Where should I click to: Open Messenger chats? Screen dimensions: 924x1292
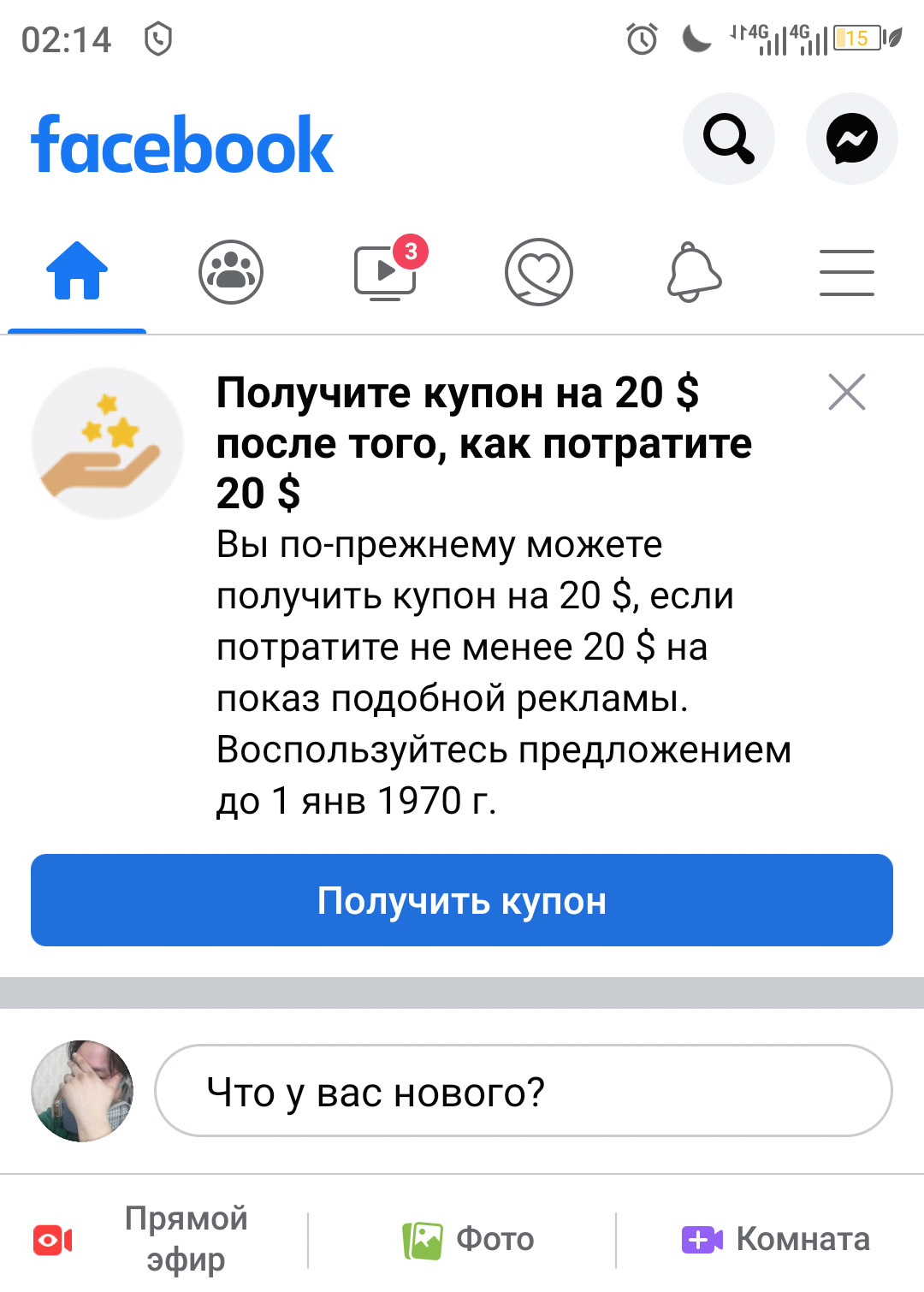[x=851, y=139]
